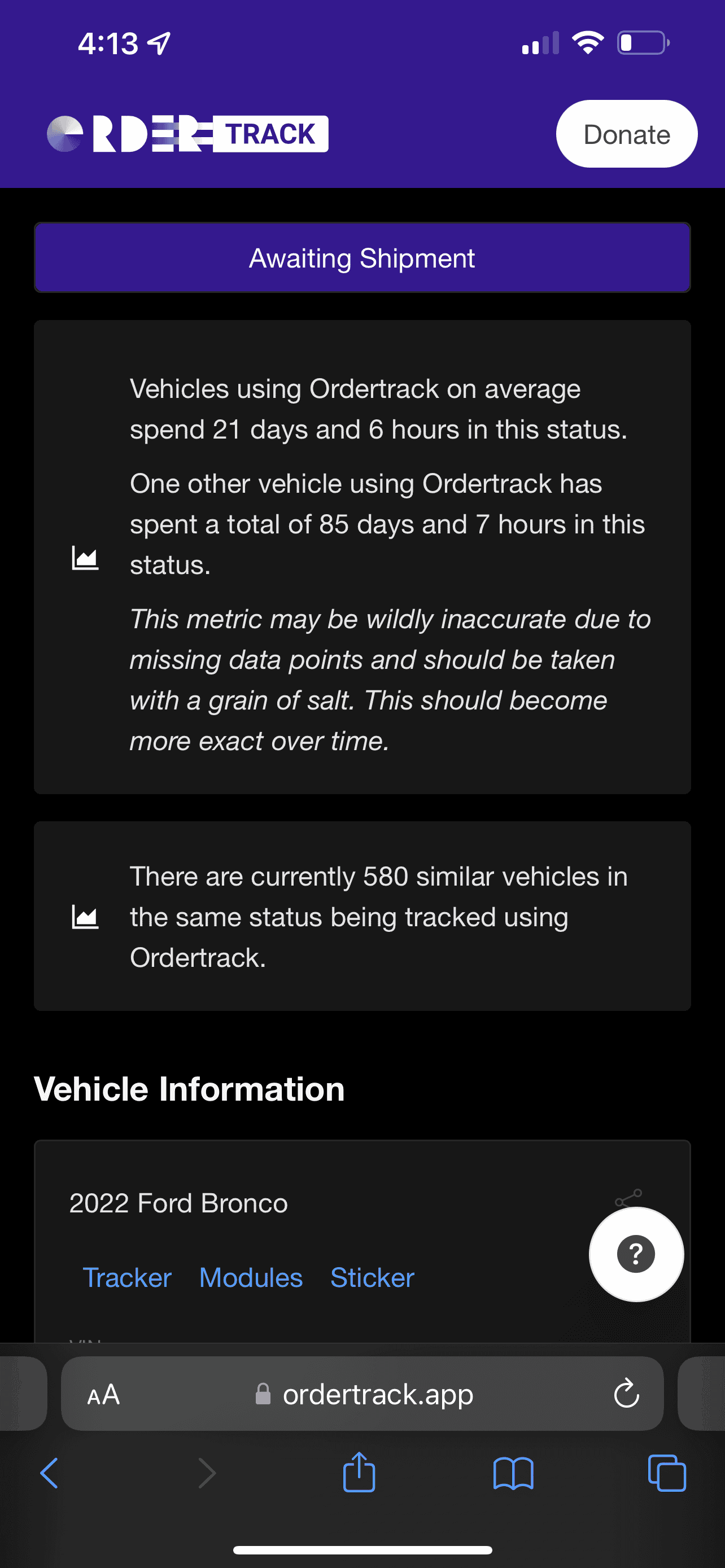This screenshot has height=1568, width=725.
Task: Go back to the previous page
Action: pyautogui.click(x=49, y=1473)
